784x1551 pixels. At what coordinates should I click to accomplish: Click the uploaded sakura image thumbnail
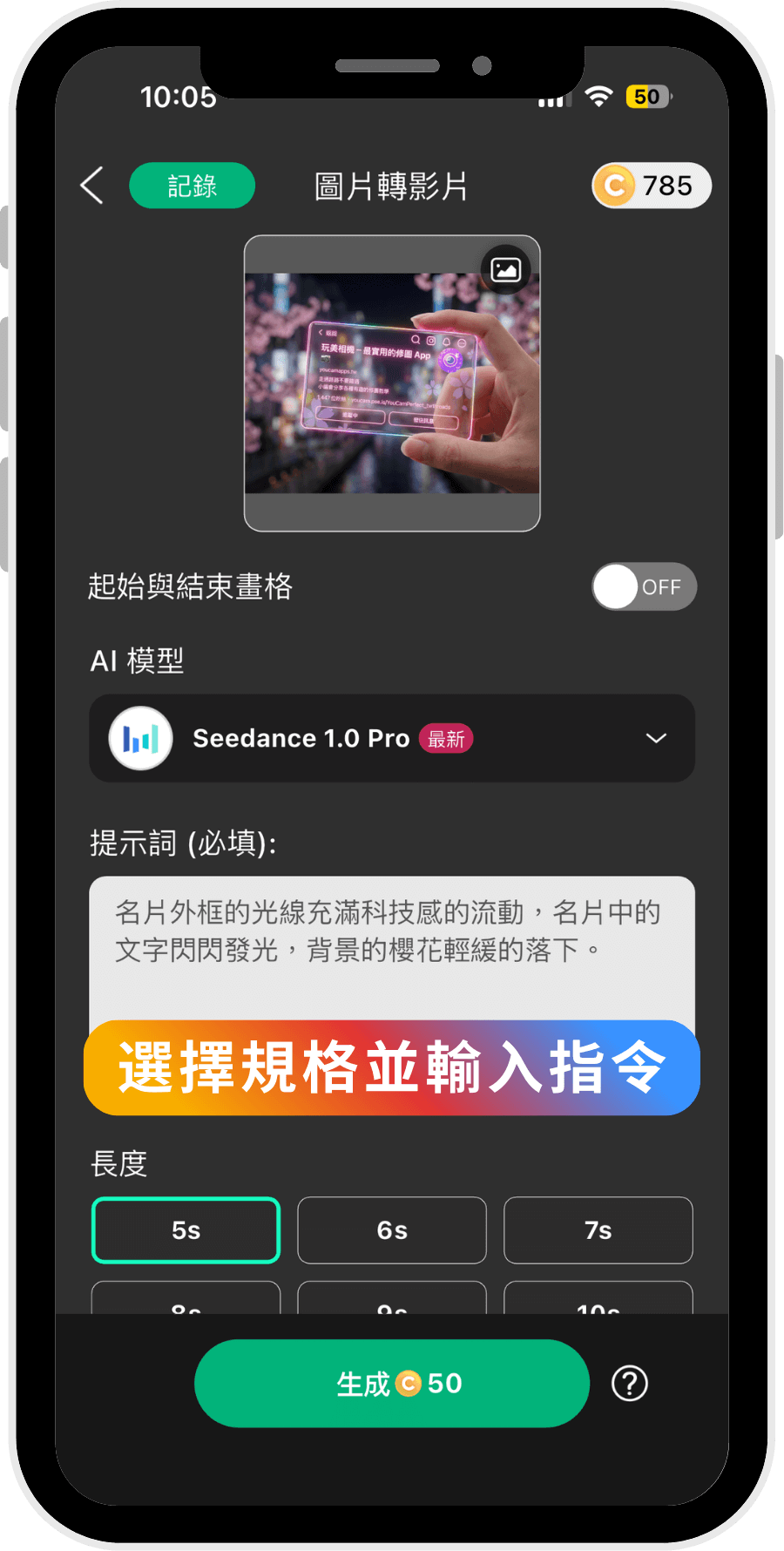(391, 381)
